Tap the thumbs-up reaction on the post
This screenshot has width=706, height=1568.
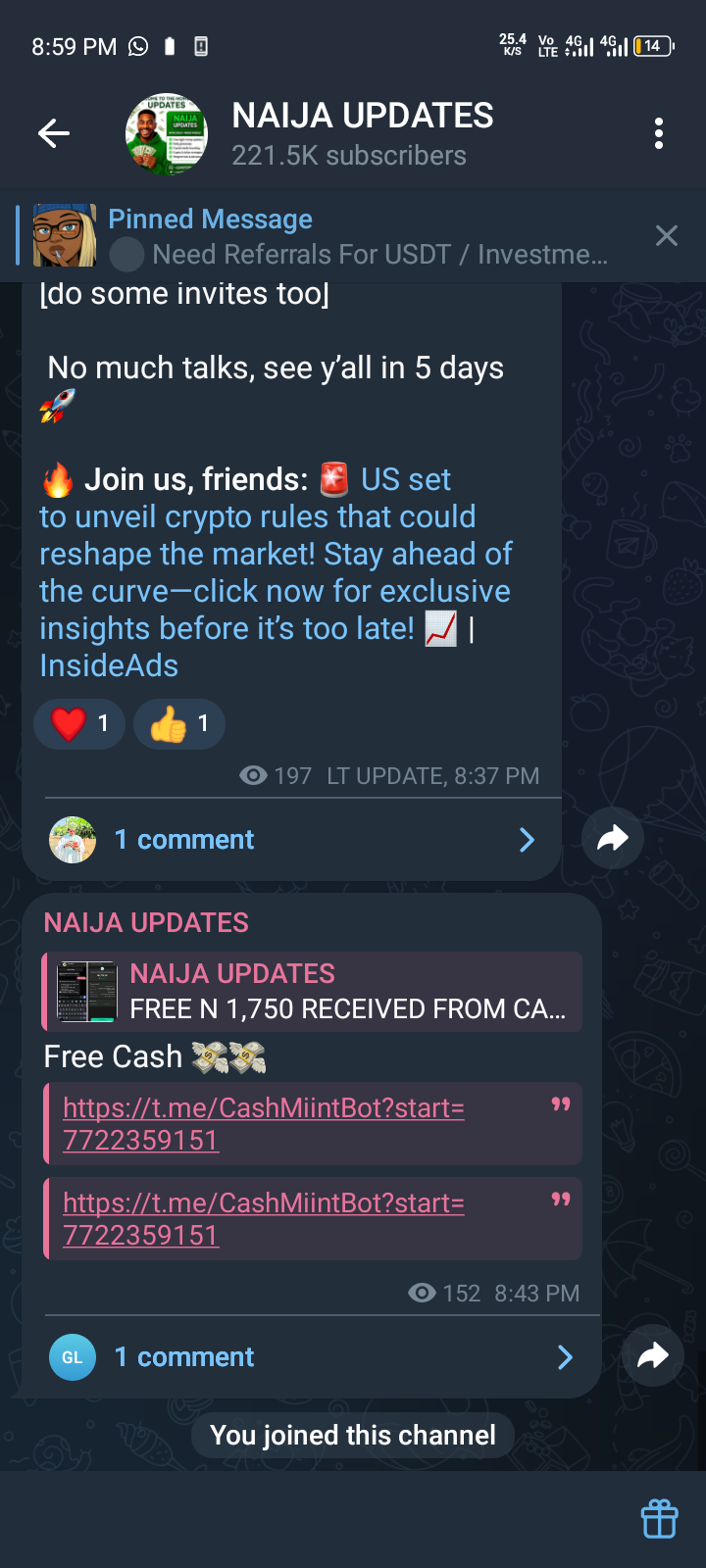click(178, 724)
